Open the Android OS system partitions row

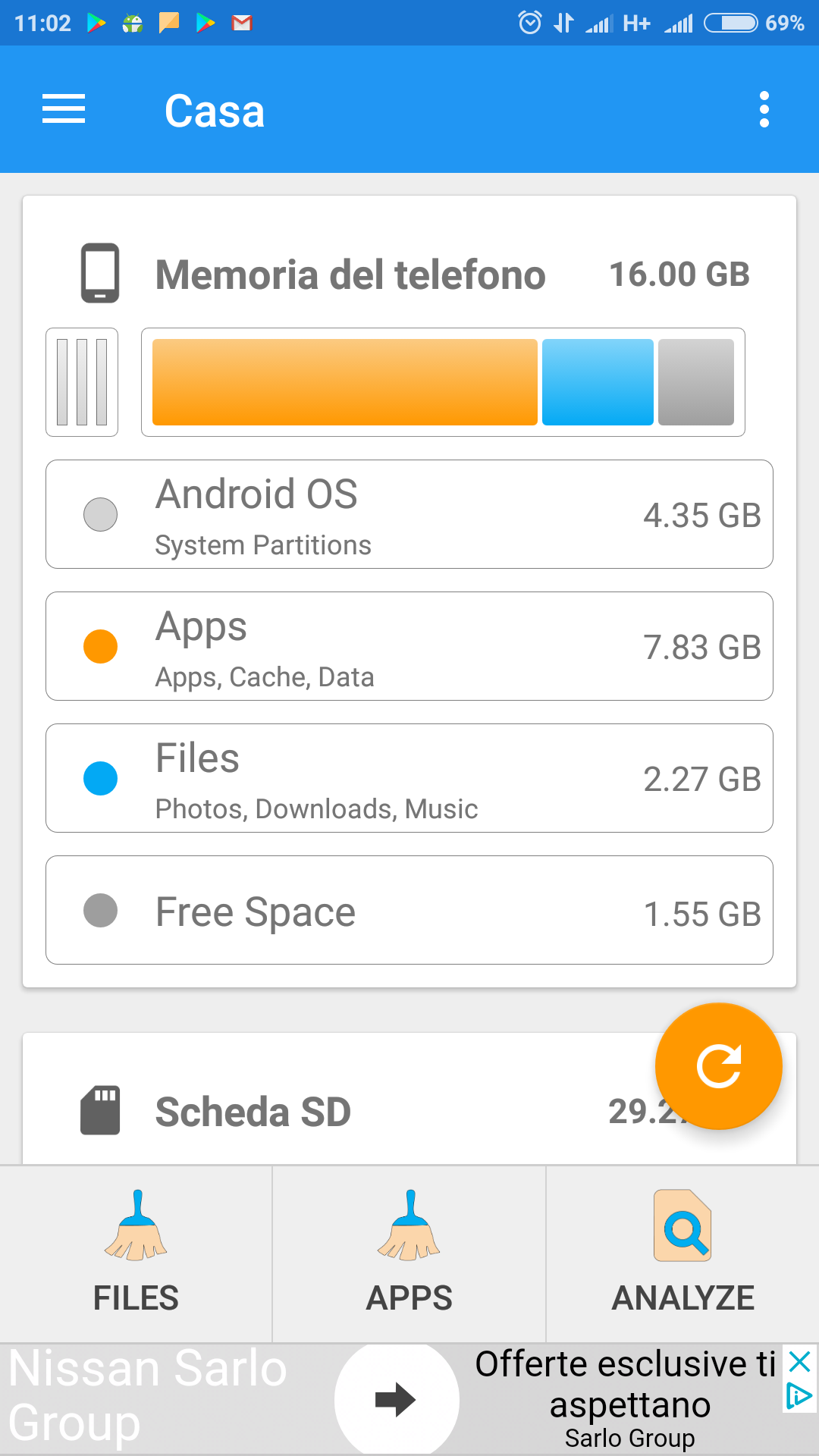(x=409, y=514)
